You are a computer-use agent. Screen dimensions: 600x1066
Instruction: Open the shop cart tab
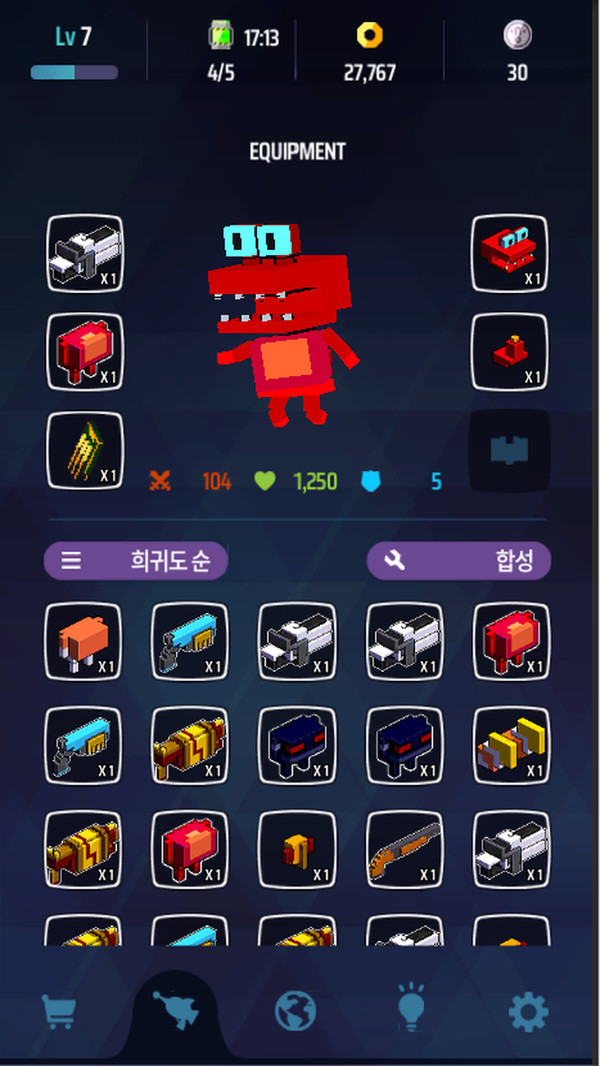click(59, 1013)
